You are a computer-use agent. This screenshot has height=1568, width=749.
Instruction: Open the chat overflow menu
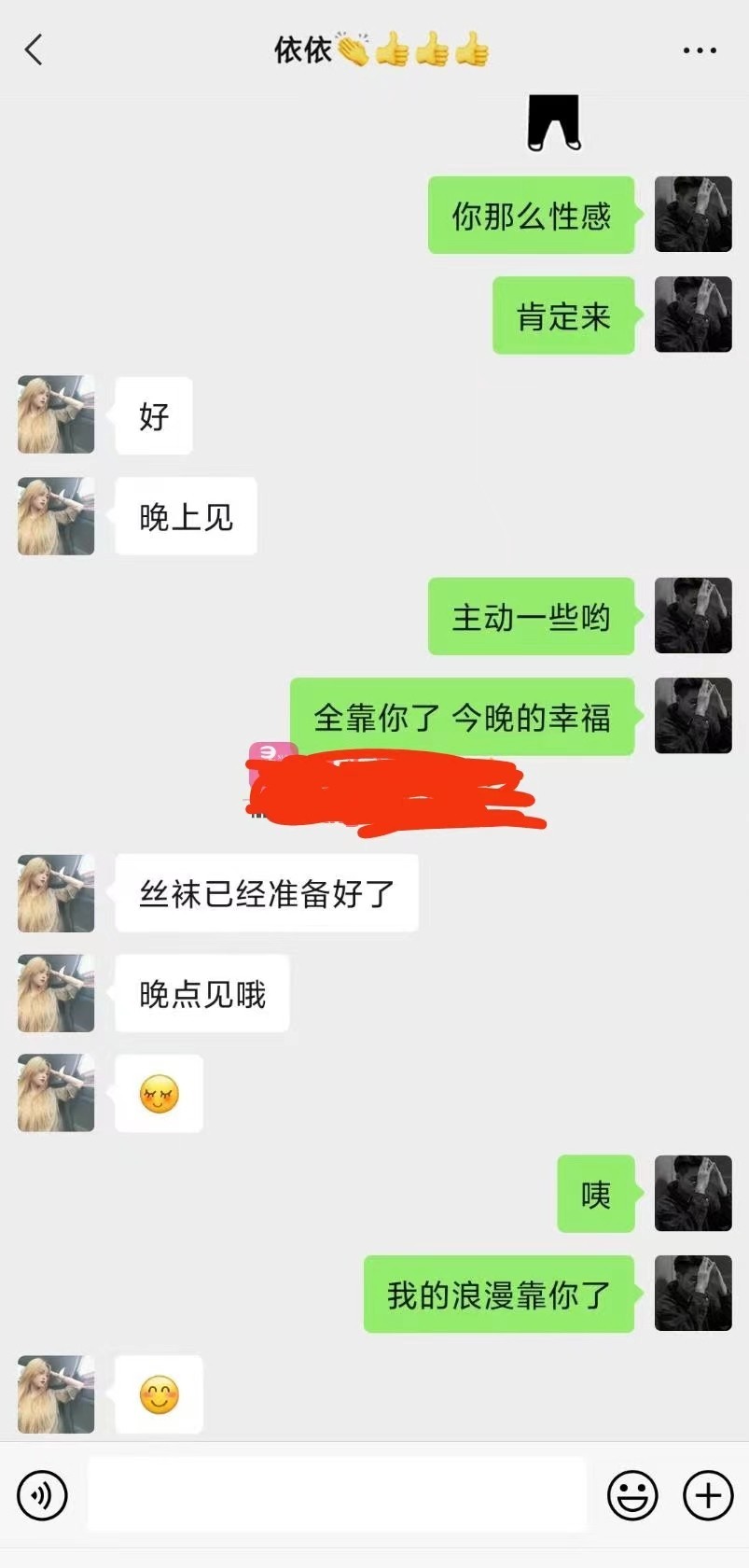699,50
